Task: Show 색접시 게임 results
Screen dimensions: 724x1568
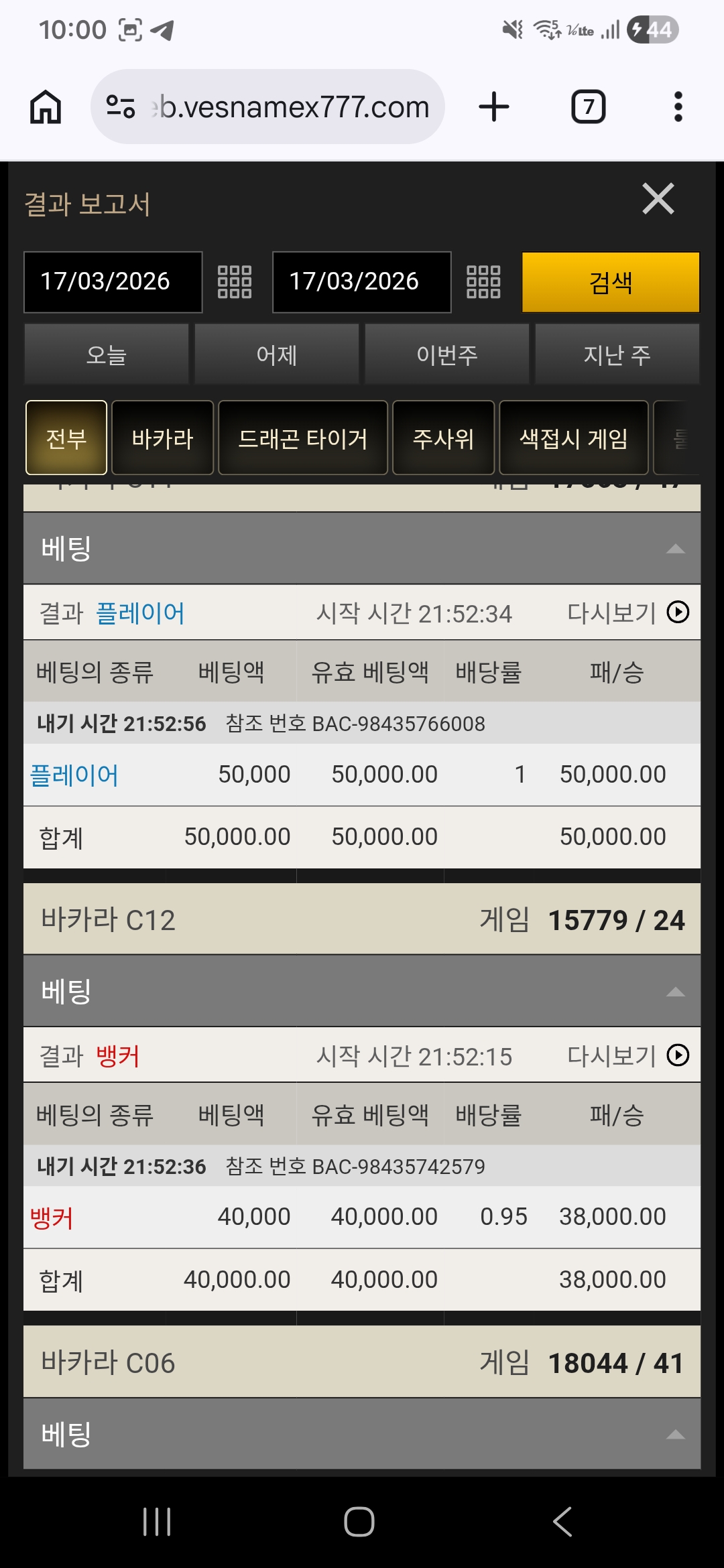Action: click(x=574, y=438)
